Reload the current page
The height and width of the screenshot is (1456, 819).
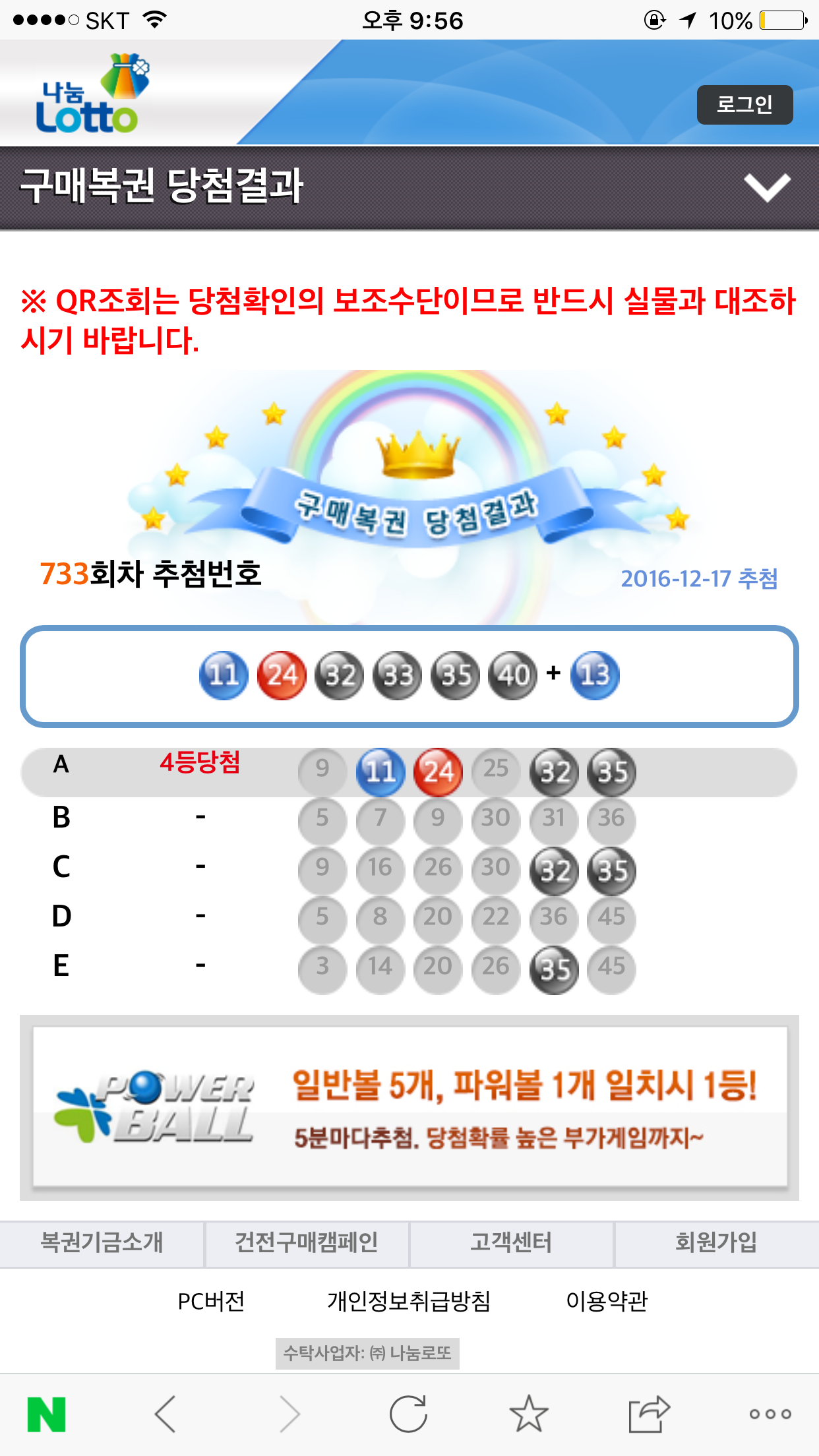coord(409,1414)
